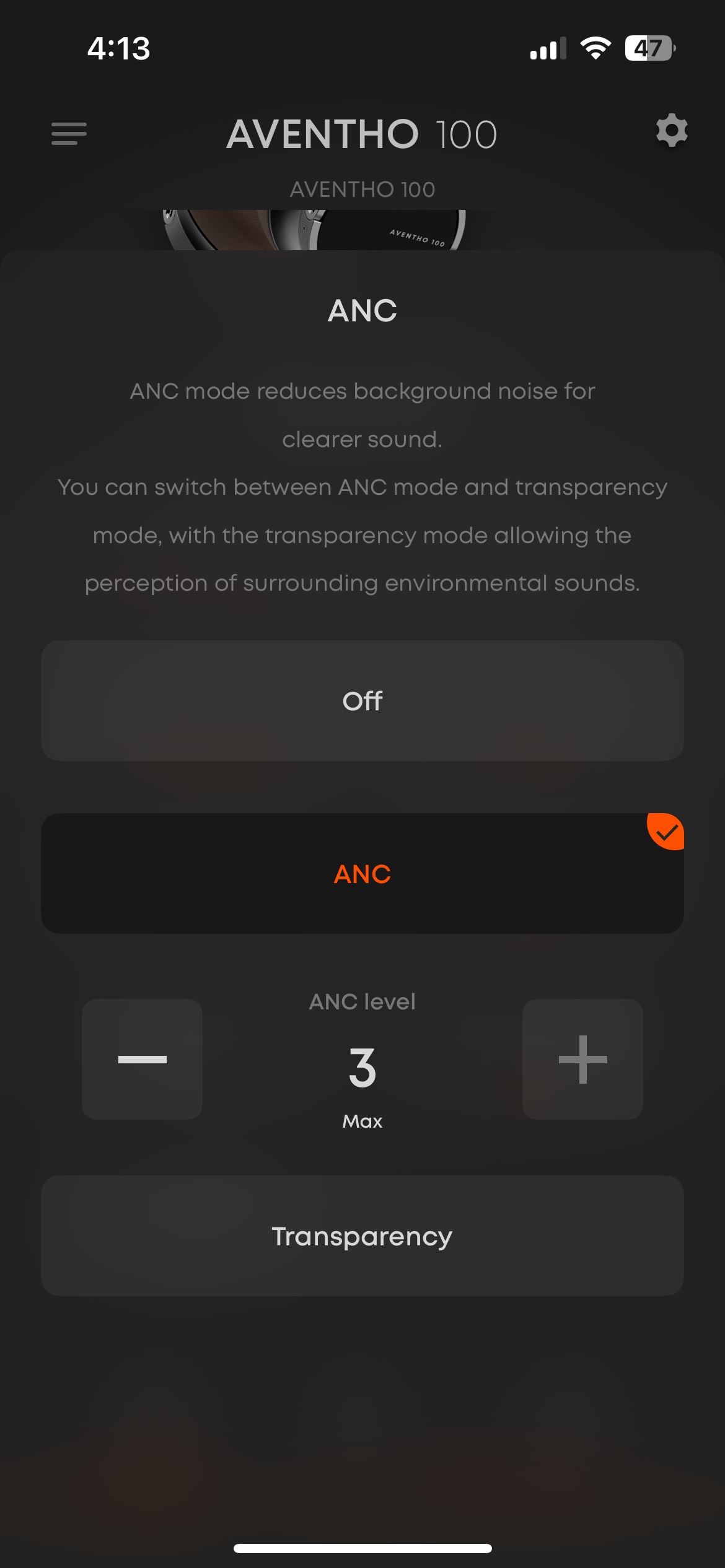
Task: Open the settings gear
Action: click(672, 131)
